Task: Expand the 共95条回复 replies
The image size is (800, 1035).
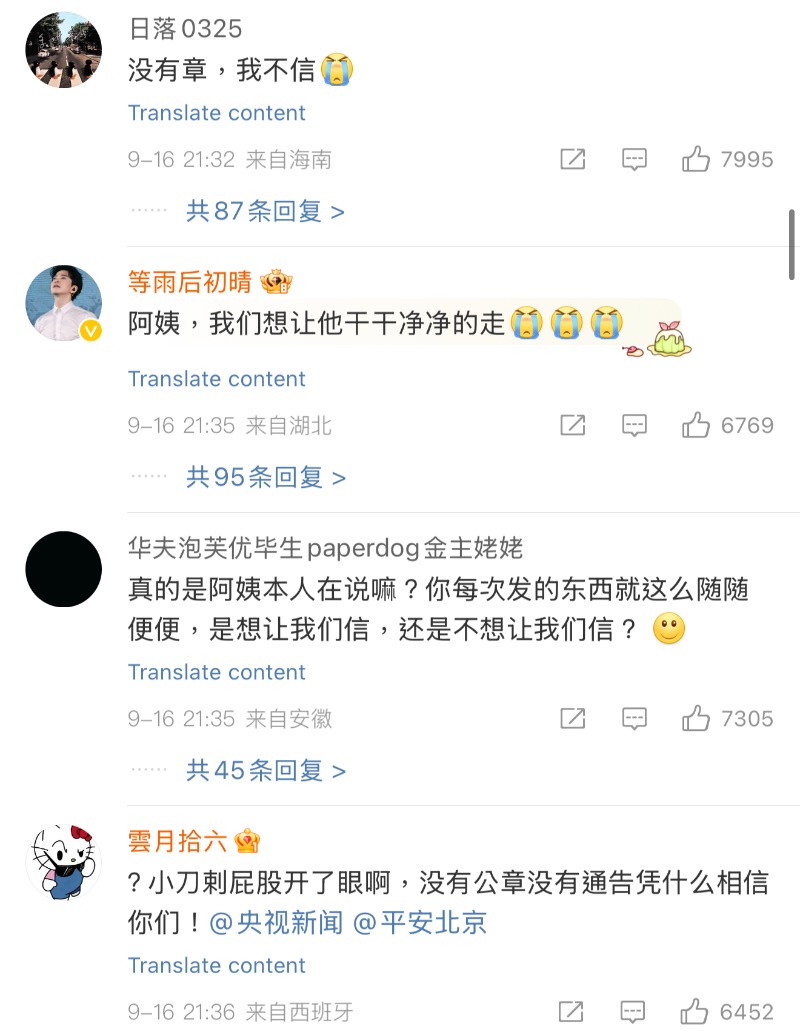Action: 265,477
